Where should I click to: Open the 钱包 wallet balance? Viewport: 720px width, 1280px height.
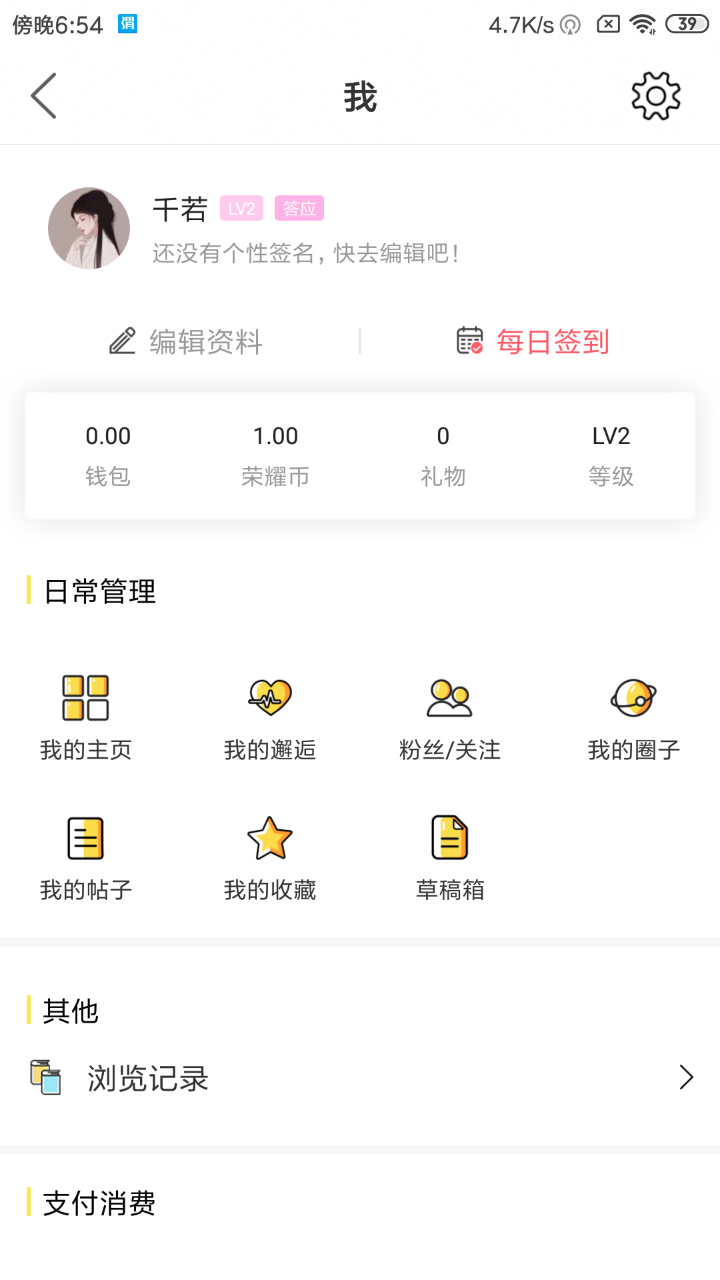(x=108, y=456)
